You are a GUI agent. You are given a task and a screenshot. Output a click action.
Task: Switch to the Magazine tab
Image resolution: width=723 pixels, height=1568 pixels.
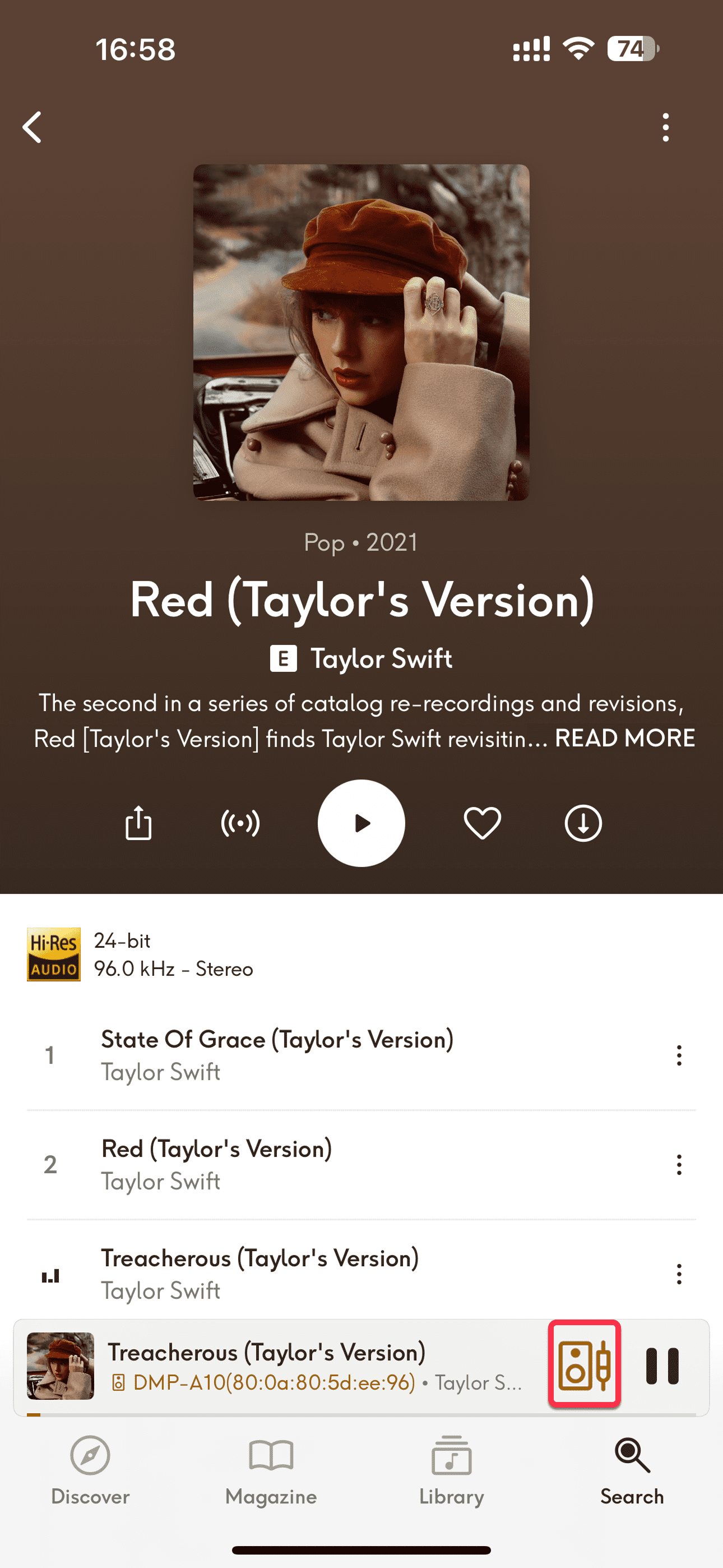click(x=271, y=1469)
